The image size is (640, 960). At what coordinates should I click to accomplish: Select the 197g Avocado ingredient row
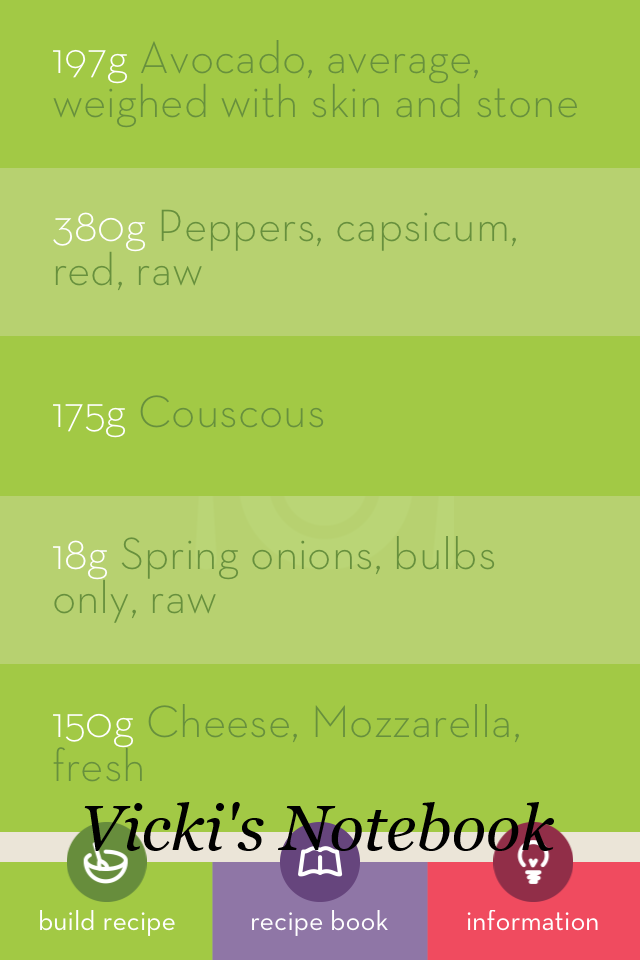tap(320, 83)
